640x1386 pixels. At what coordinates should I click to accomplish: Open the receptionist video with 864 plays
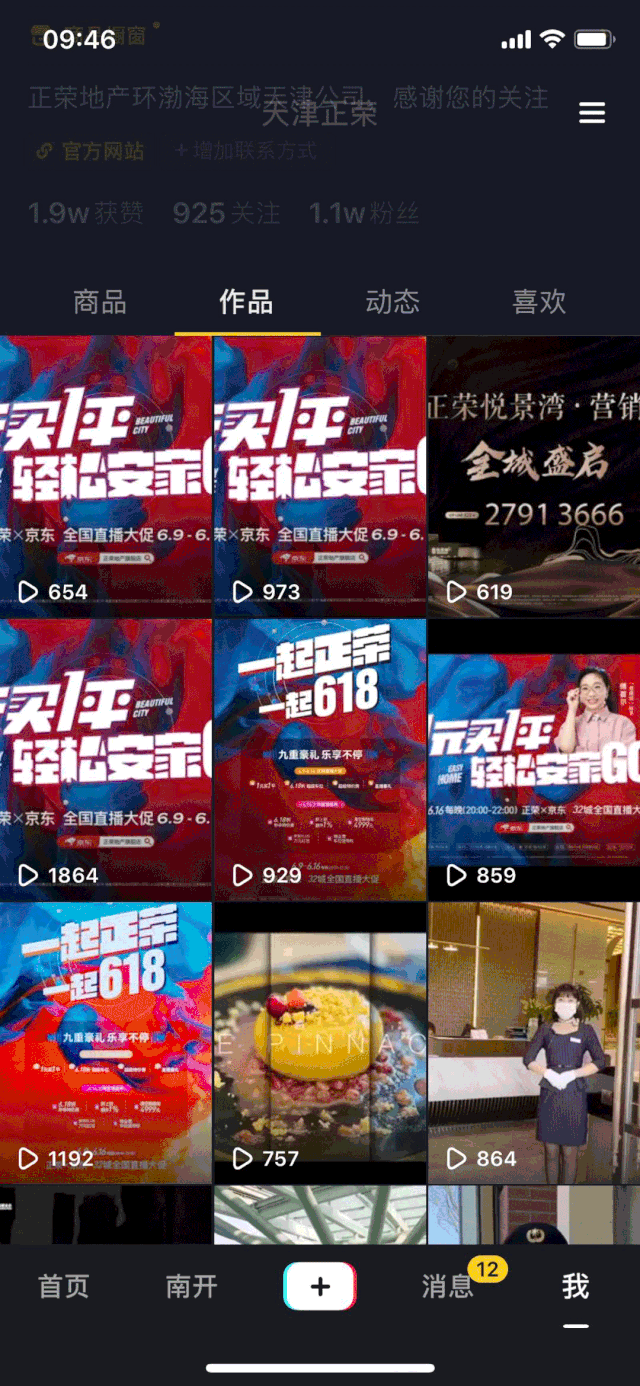(534, 1042)
